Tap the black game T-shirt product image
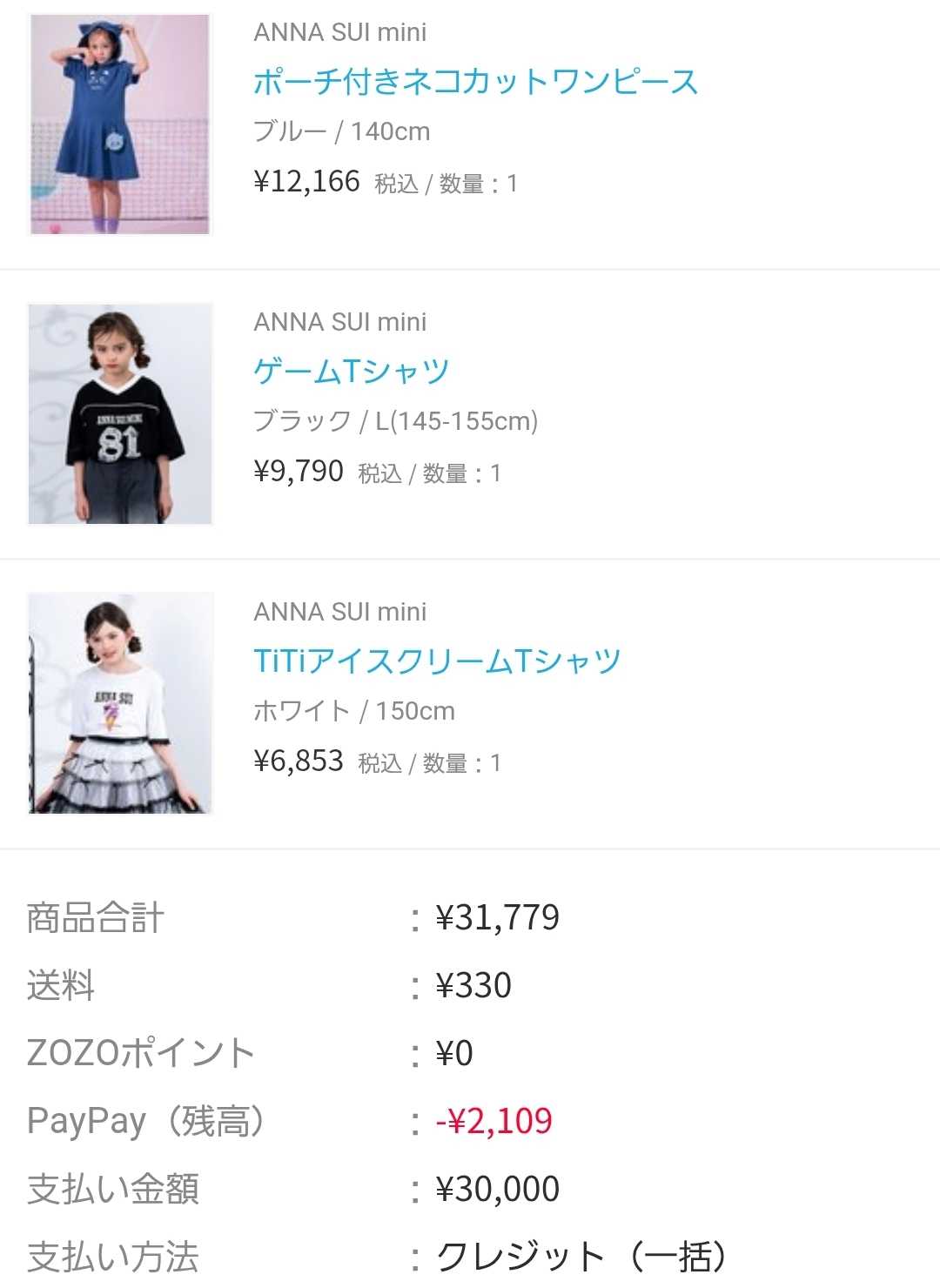Screen dimensions: 940x1288 pyautogui.click(x=120, y=413)
